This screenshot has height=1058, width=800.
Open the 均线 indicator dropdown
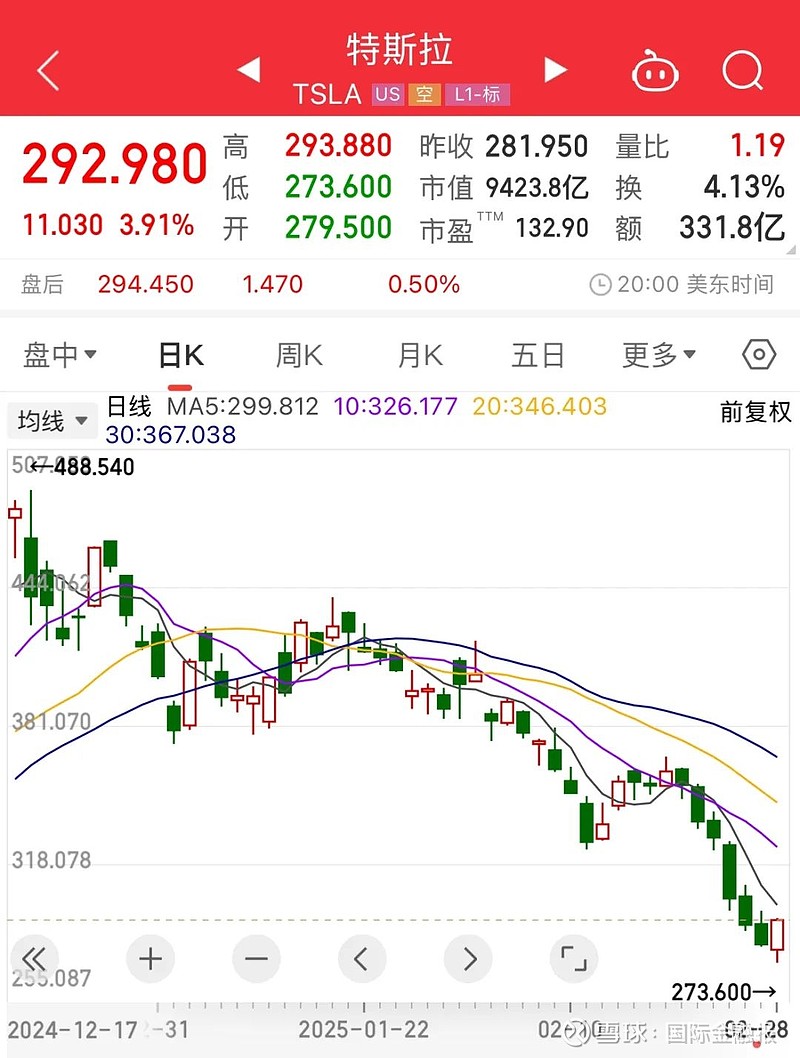click(x=52, y=421)
